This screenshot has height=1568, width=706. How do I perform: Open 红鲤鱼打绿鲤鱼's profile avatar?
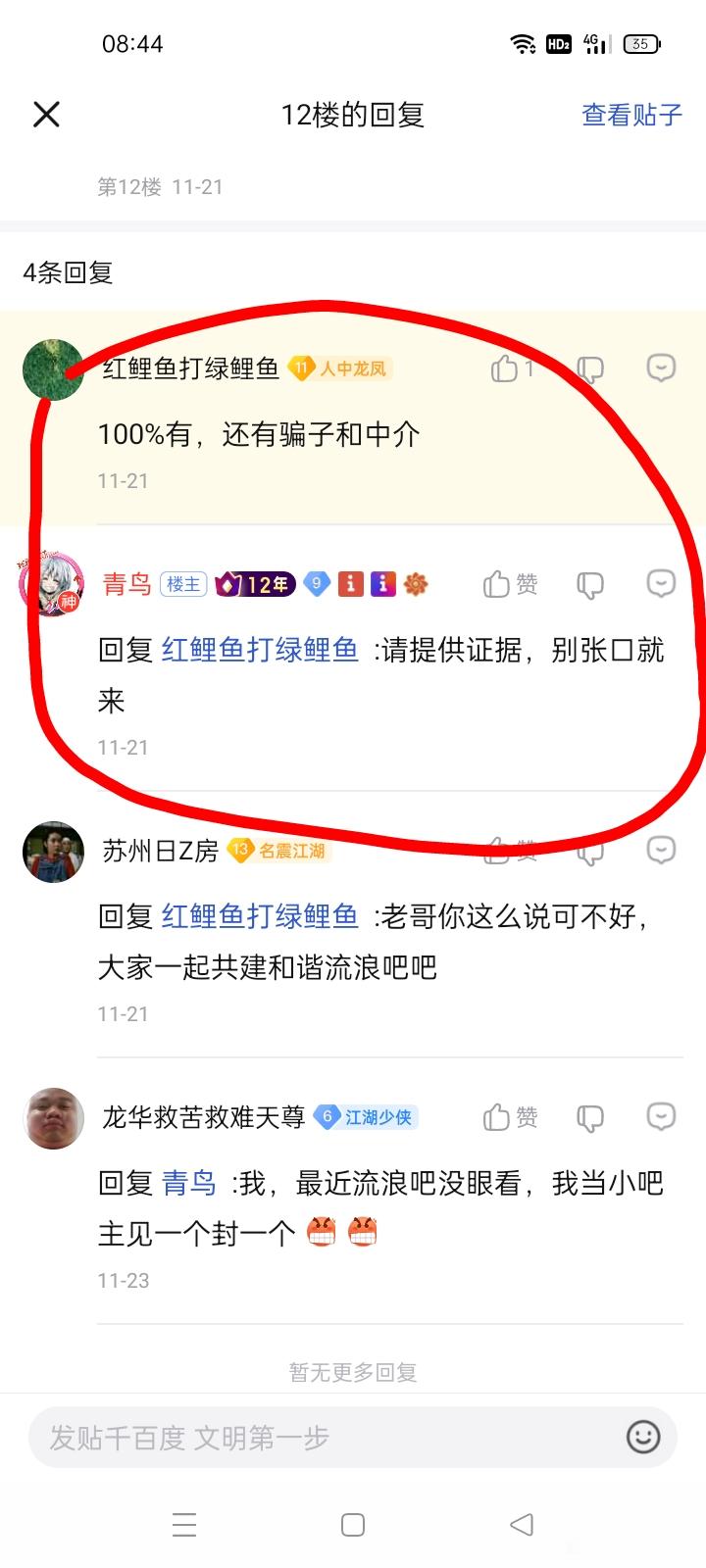click(x=53, y=369)
